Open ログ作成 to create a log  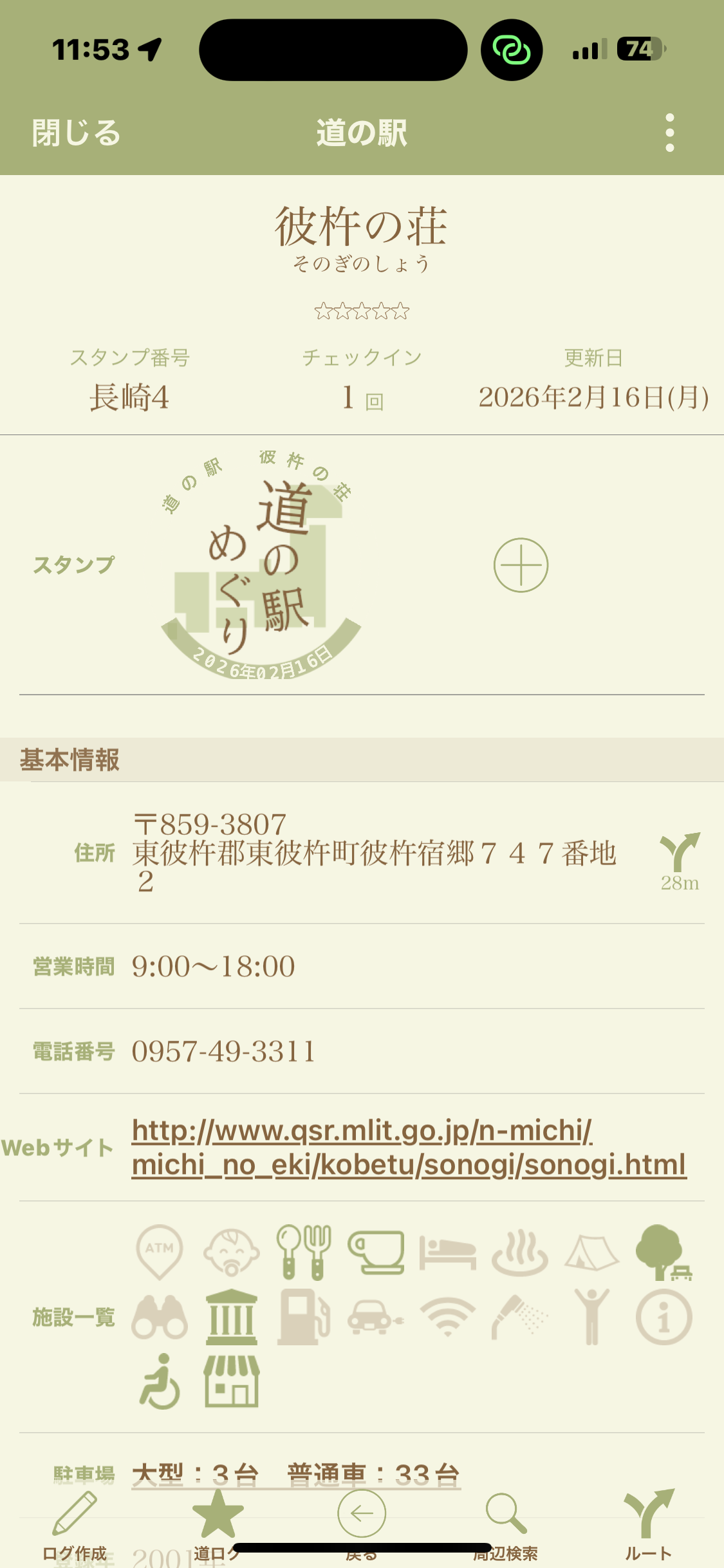tap(74, 1526)
